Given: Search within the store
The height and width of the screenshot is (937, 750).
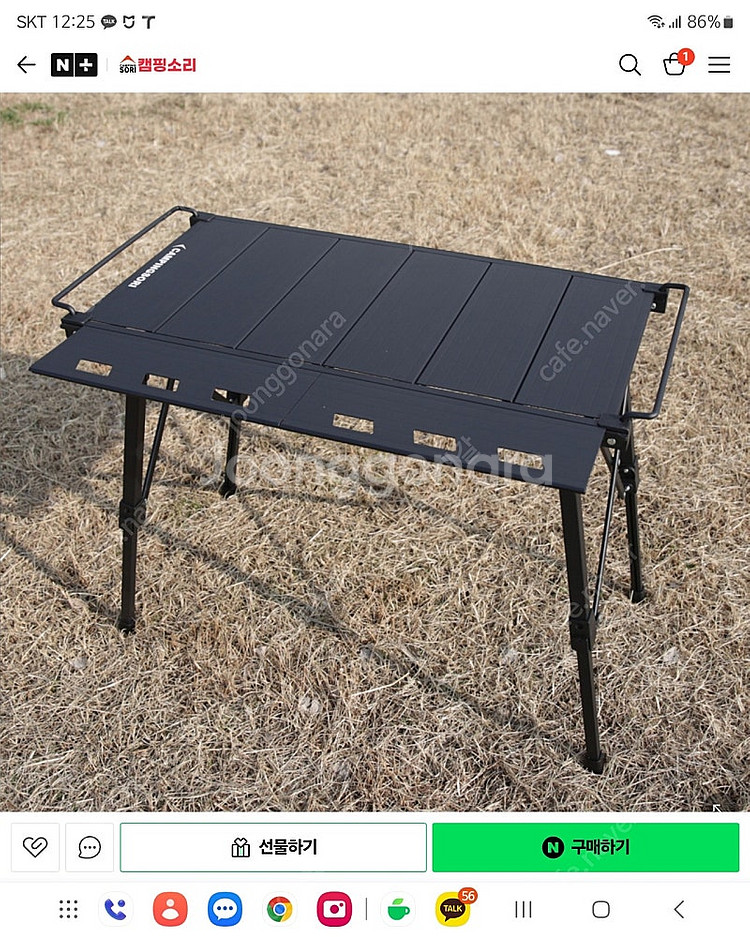Looking at the screenshot, I should tap(629, 65).
